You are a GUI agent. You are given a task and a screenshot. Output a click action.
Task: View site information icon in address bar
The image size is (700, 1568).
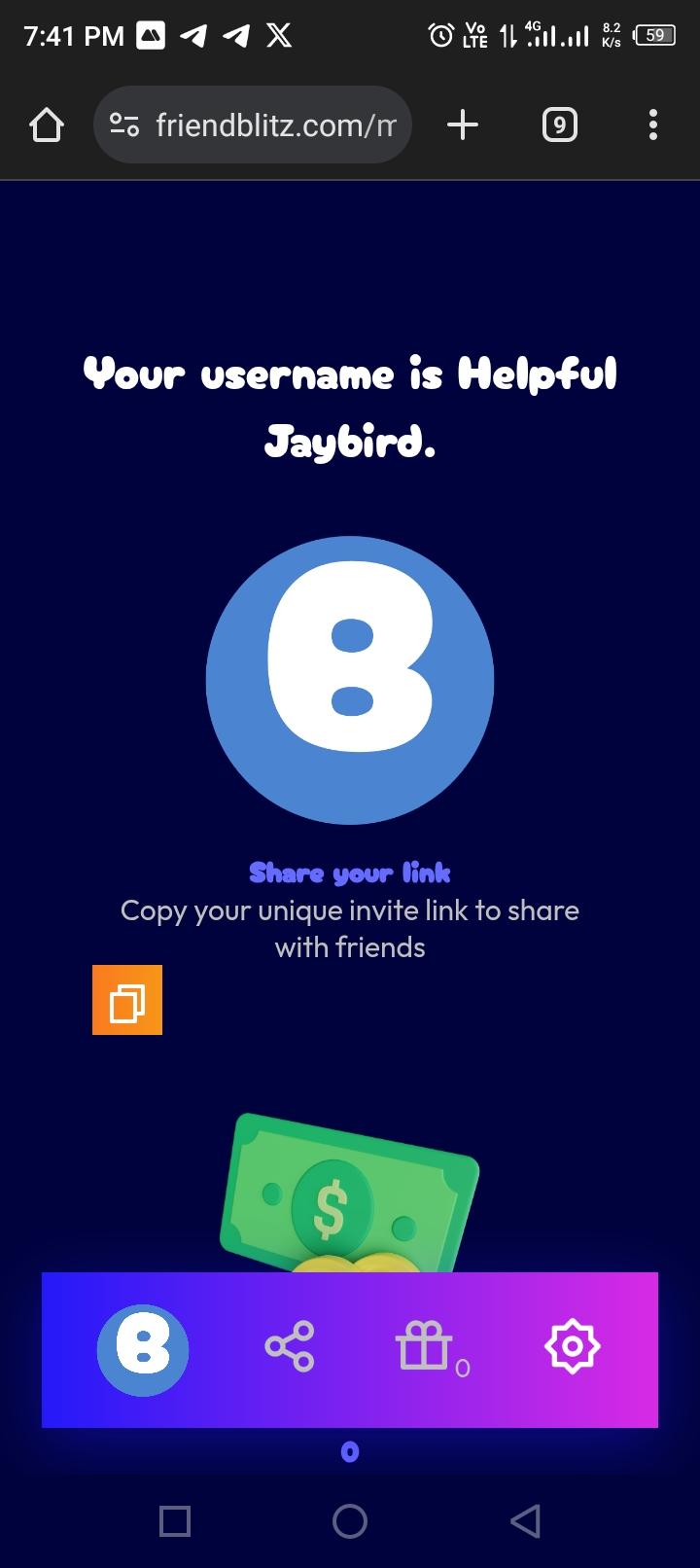pos(124,125)
